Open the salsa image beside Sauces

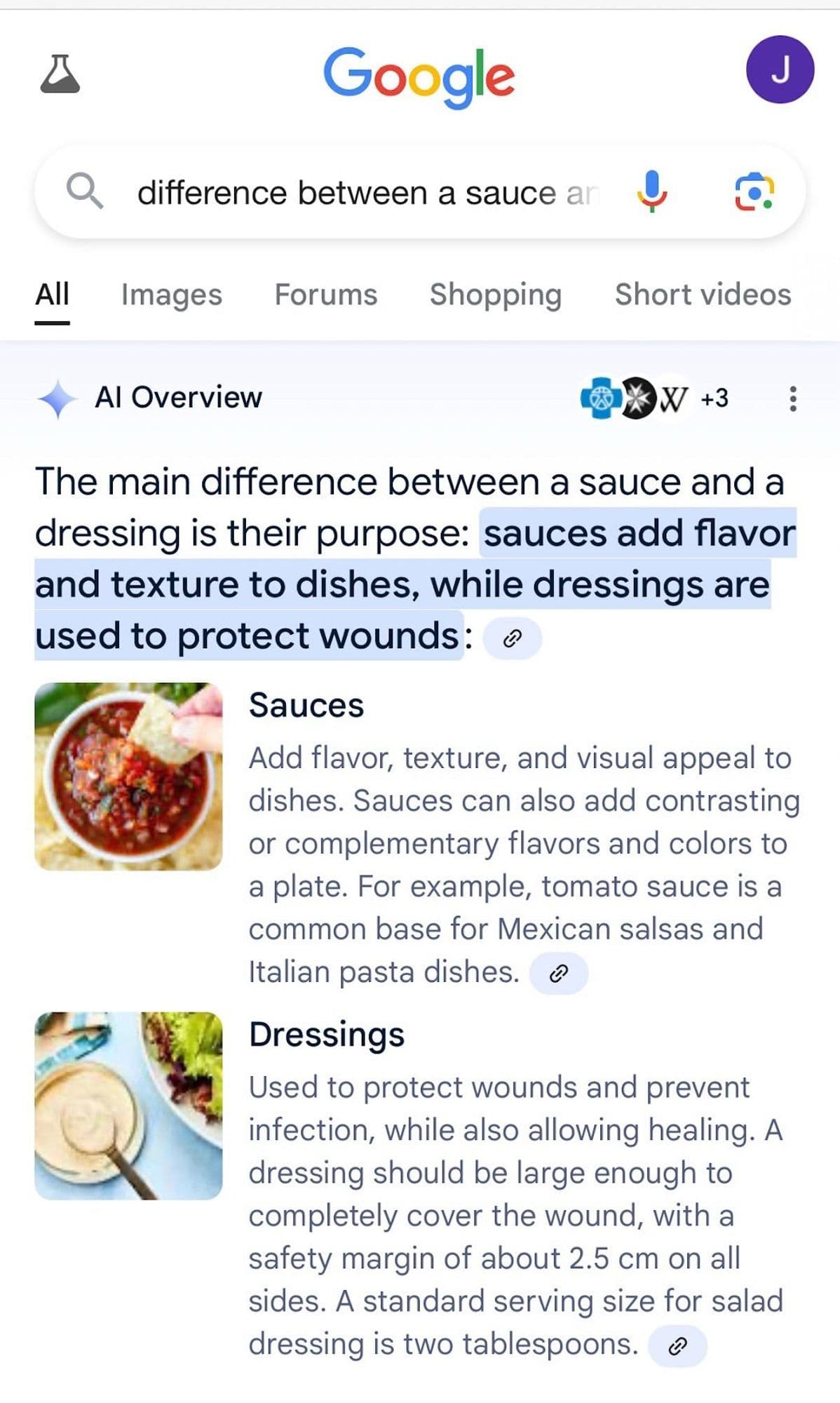pyautogui.click(x=128, y=777)
